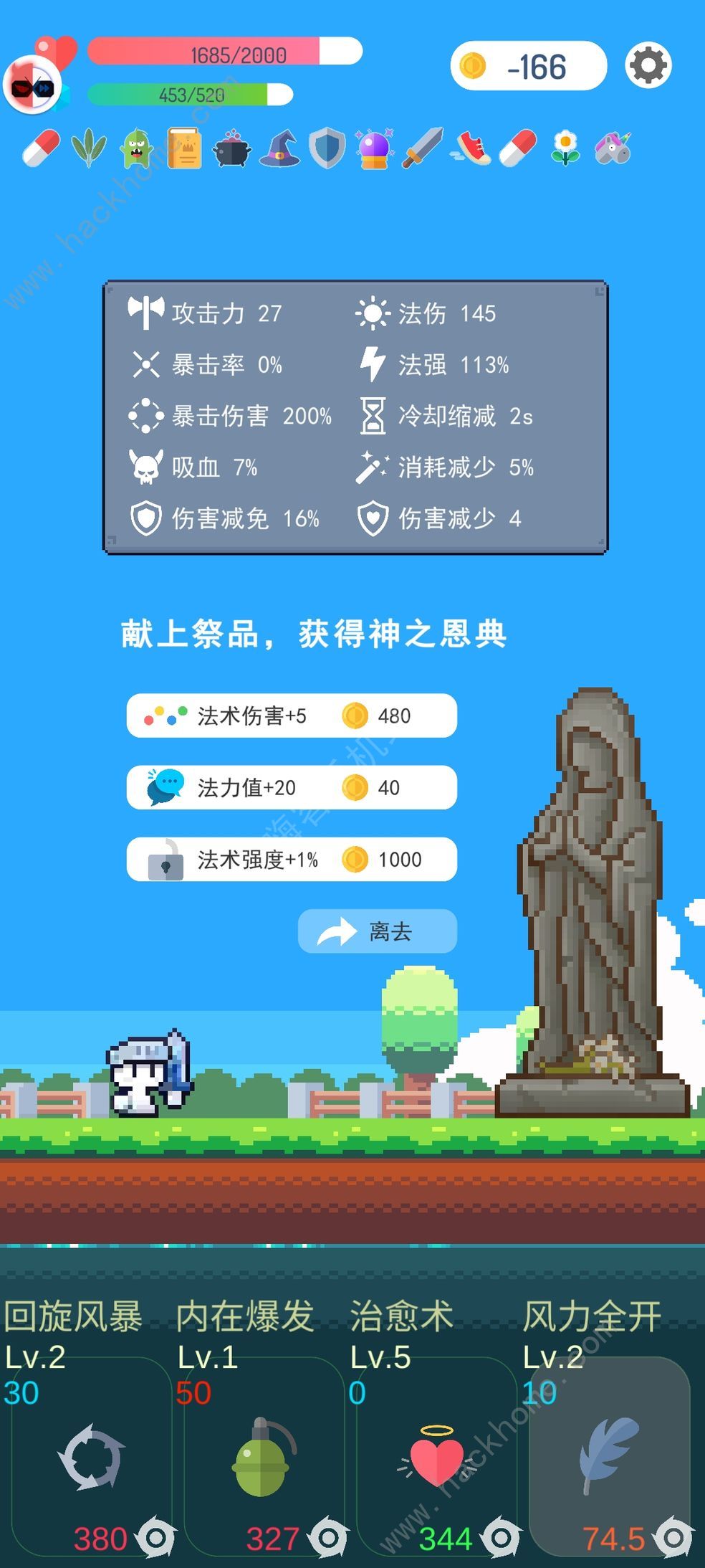This screenshot has width=705, height=1568.
Task: Open the settings gear
Action: point(648,66)
